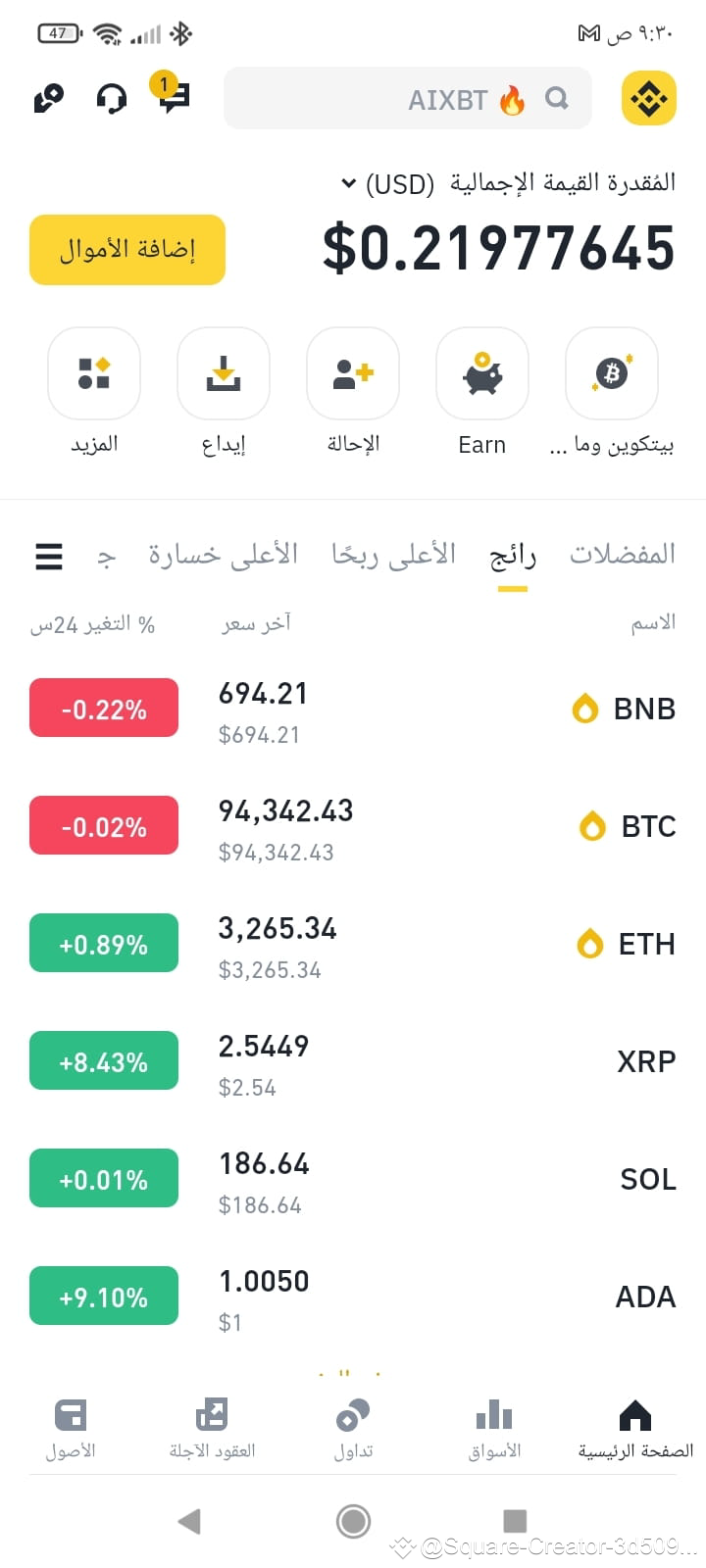Image resolution: width=706 pixels, height=1568 pixels.
Task: Go to the الأصول bottom tab
Action: click(x=71, y=1429)
